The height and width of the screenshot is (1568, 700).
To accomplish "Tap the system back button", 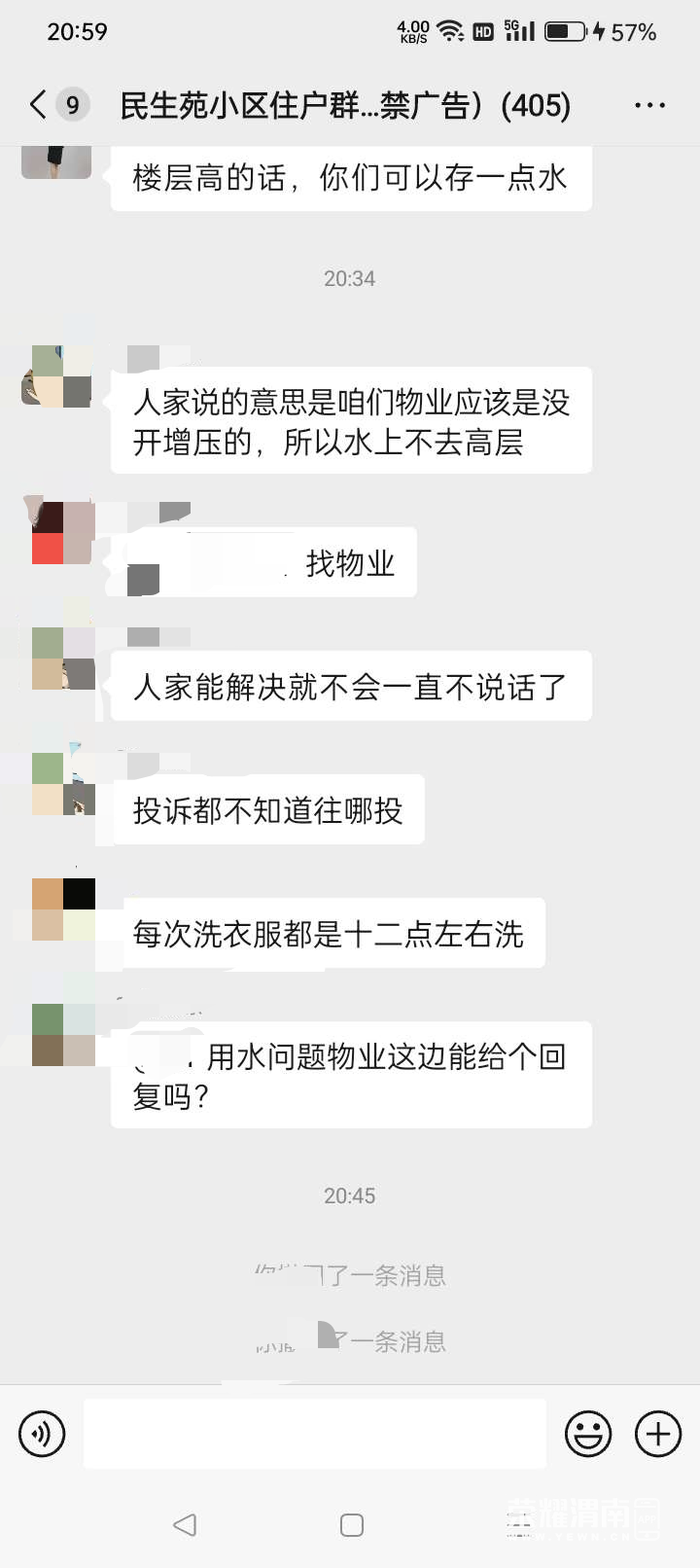I will click(x=185, y=1524).
